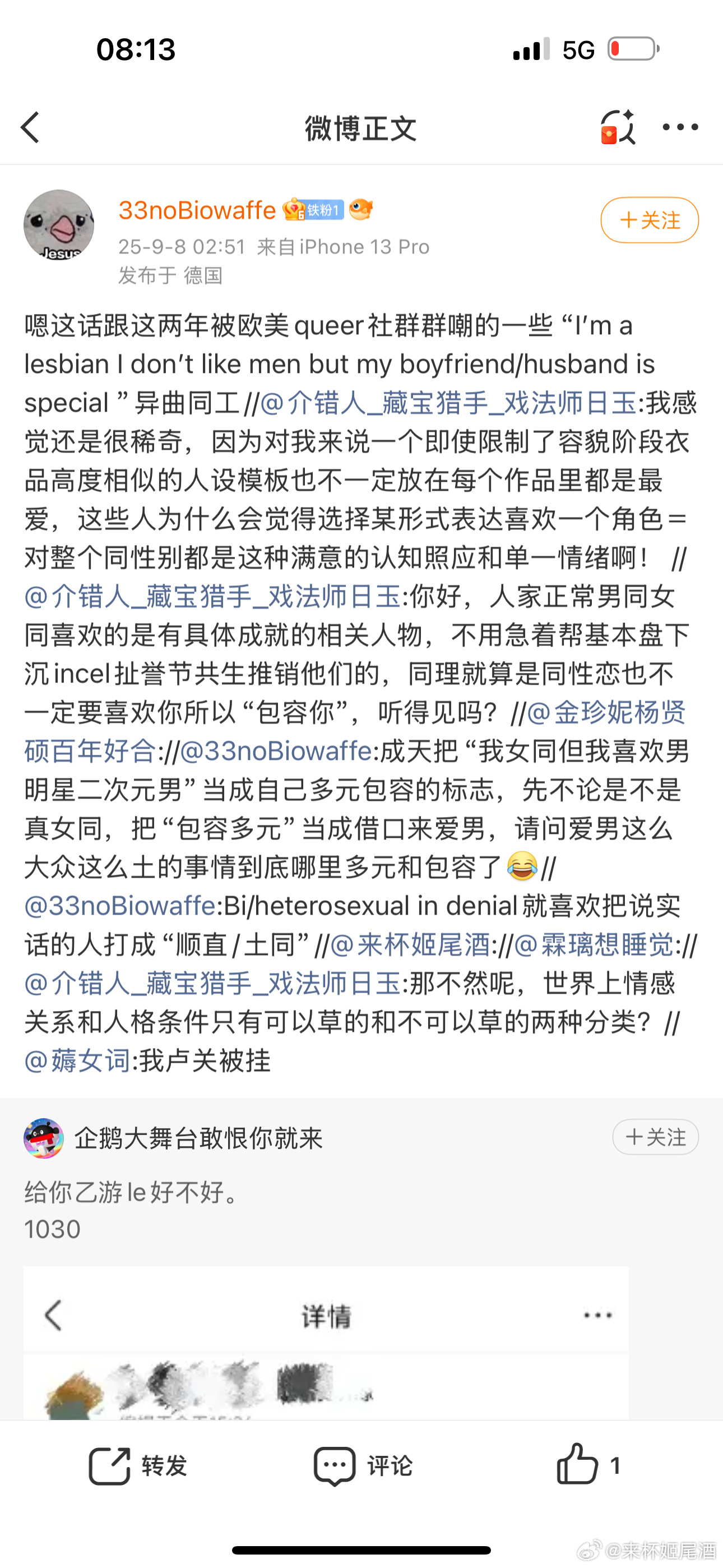Visit the @霖璃想睡觉 mention link

[x=594, y=945]
